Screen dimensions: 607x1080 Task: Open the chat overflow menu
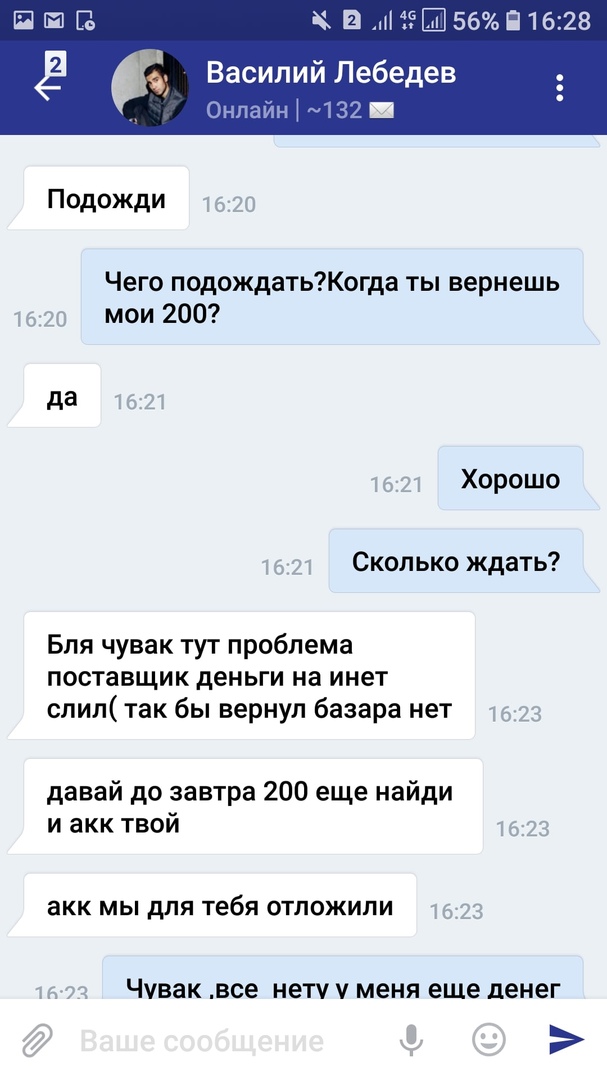coord(560,87)
